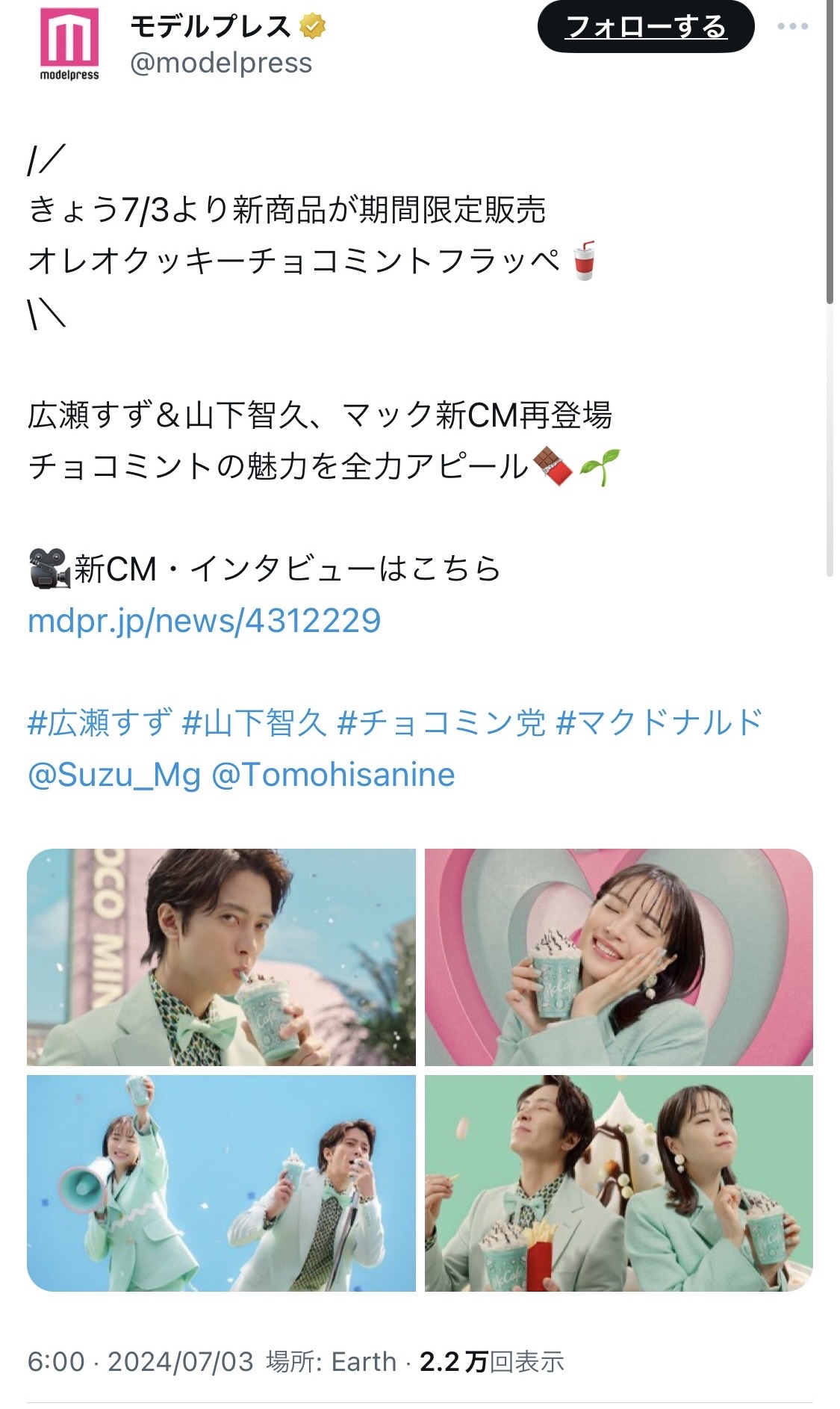Open hashtag #広瀬すず
The height and width of the screenshot is (1409, 840).
[100, 722]
